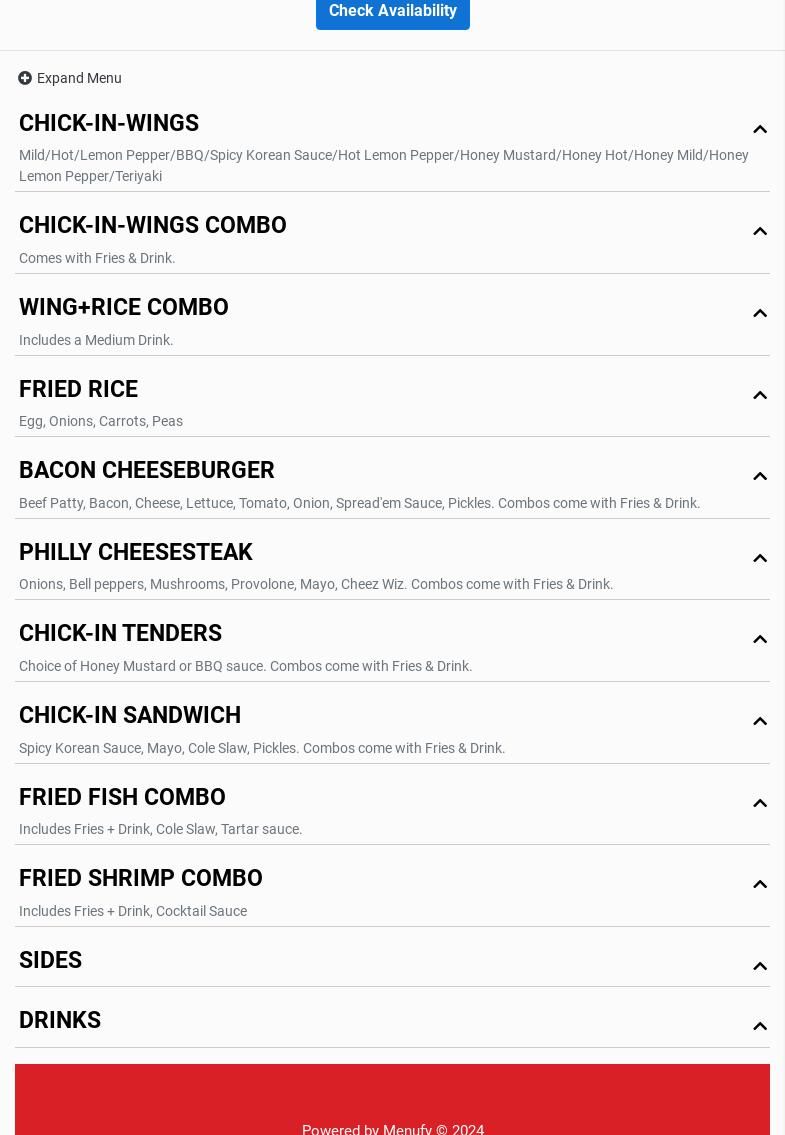Viewport: 785px width, 1135px height.
Task: Expand the Chick-In Tenders section
Action: coord(121,634)
